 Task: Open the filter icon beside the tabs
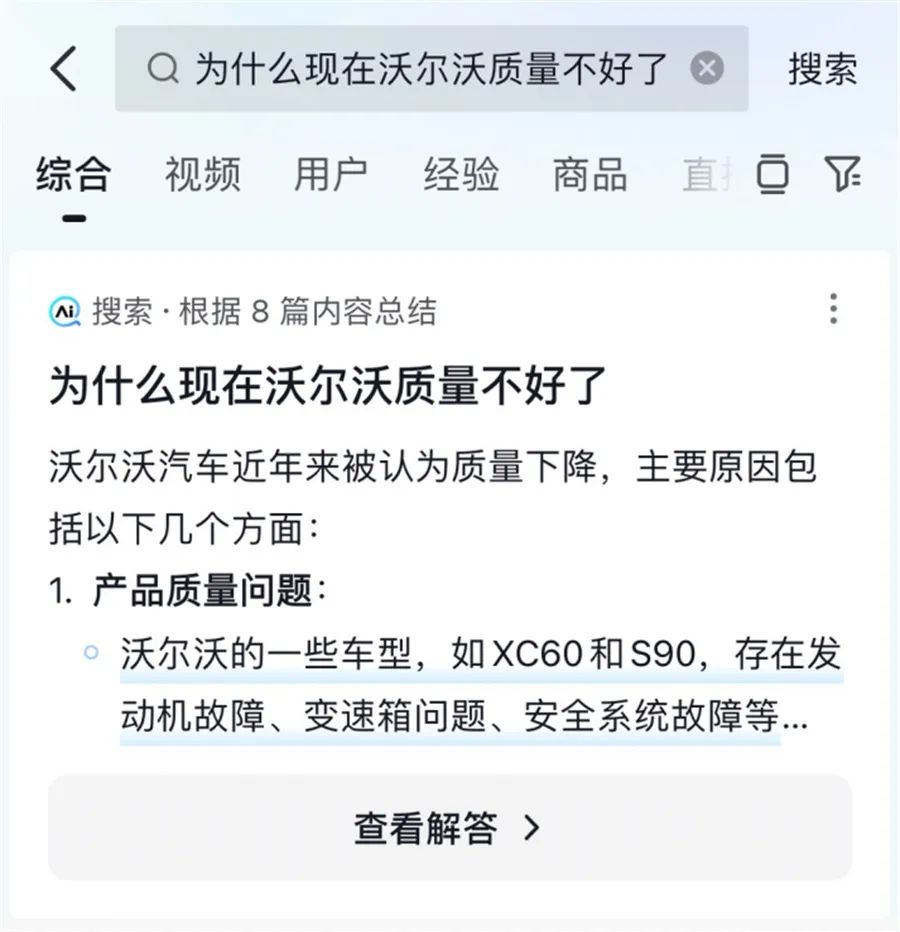coord(843,174)
